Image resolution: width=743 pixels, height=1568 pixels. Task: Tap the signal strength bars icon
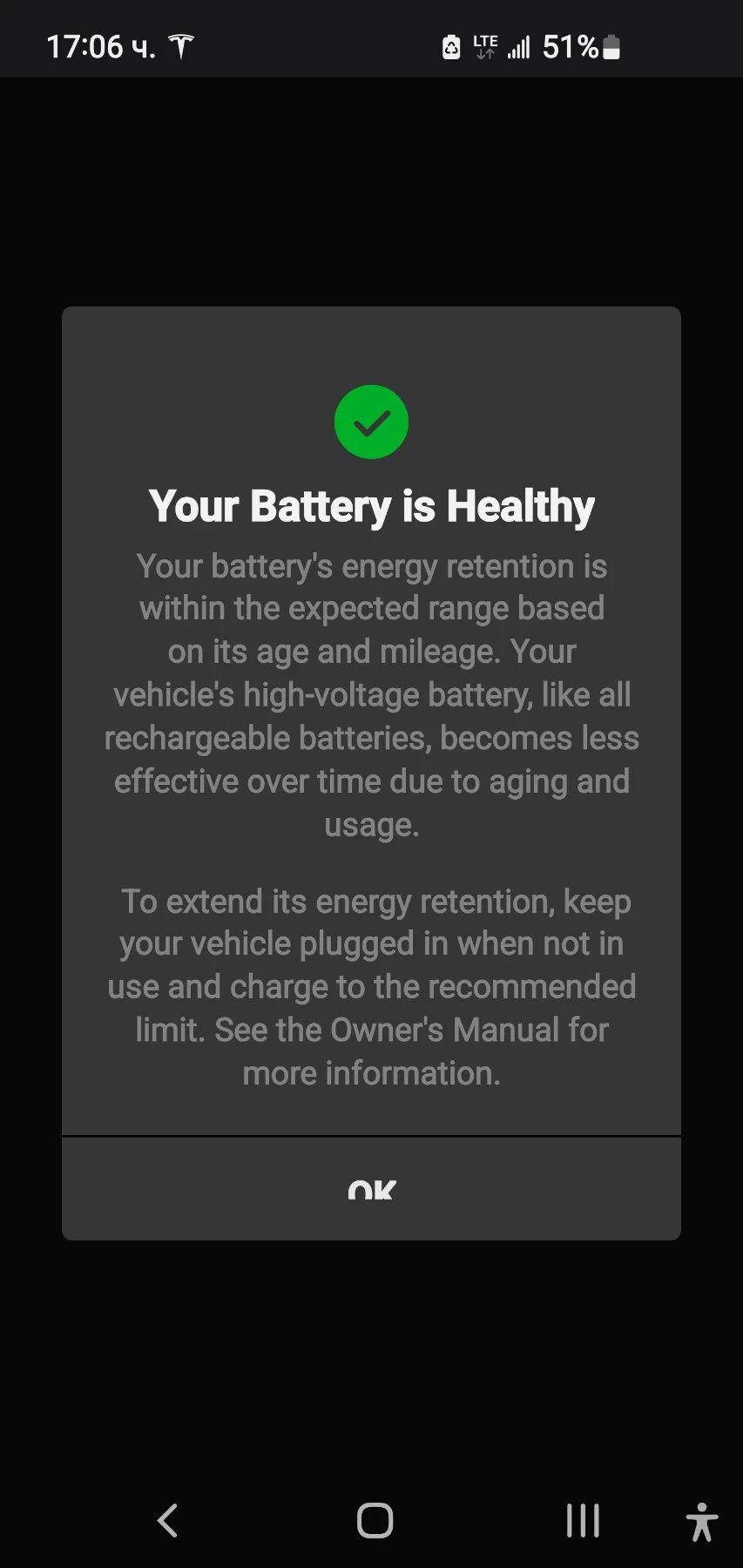[517, 48]
